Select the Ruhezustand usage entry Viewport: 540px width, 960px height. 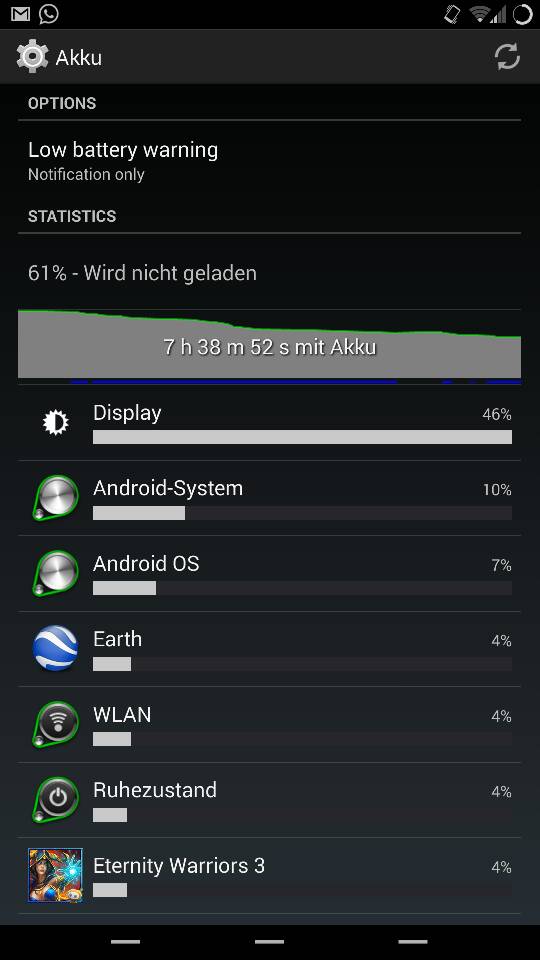tap(269, 800)
